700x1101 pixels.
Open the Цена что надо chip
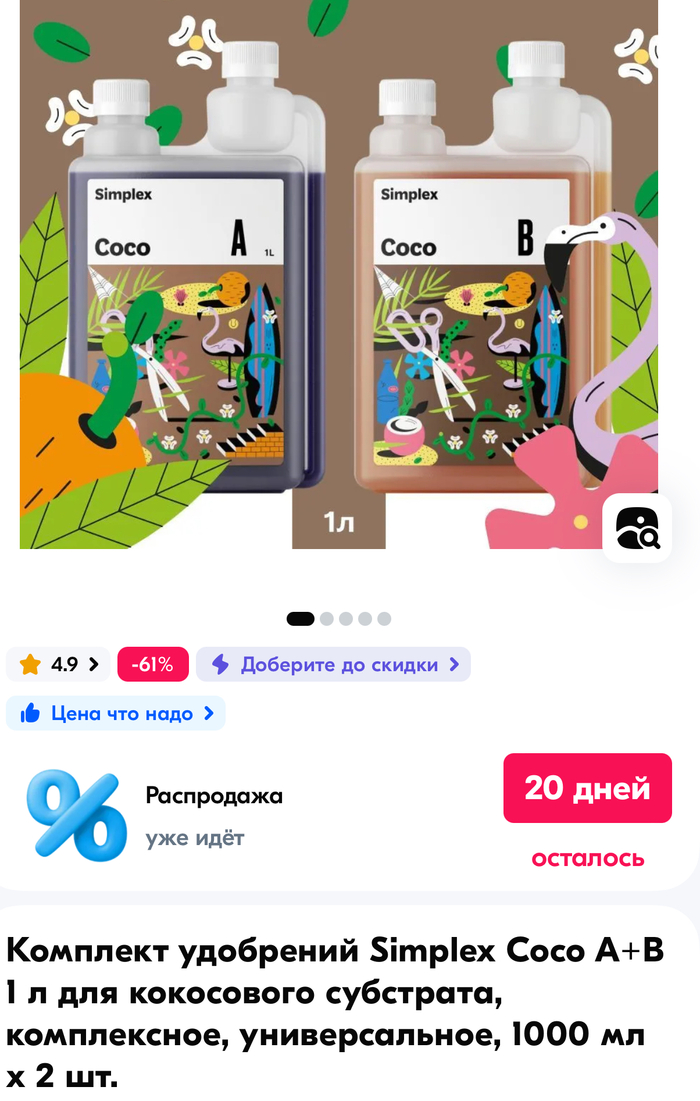pos(116,713)
